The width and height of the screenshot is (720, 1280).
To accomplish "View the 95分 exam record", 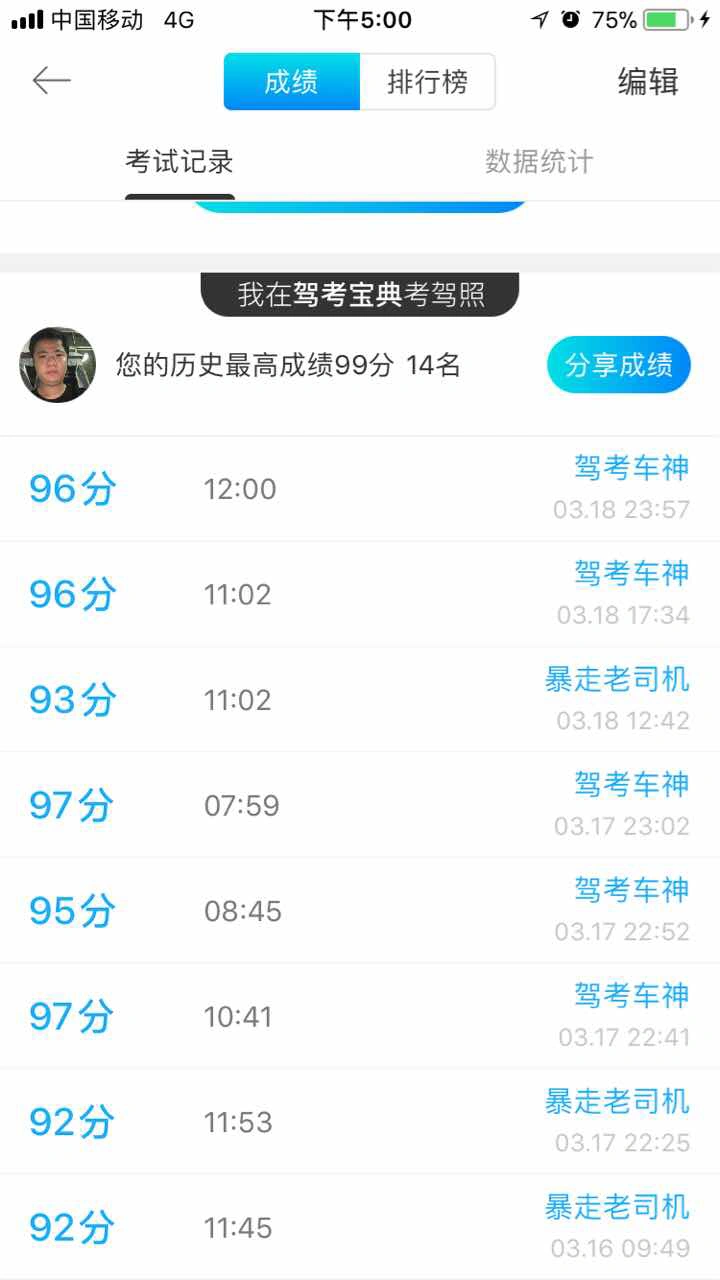I will 360,911.
